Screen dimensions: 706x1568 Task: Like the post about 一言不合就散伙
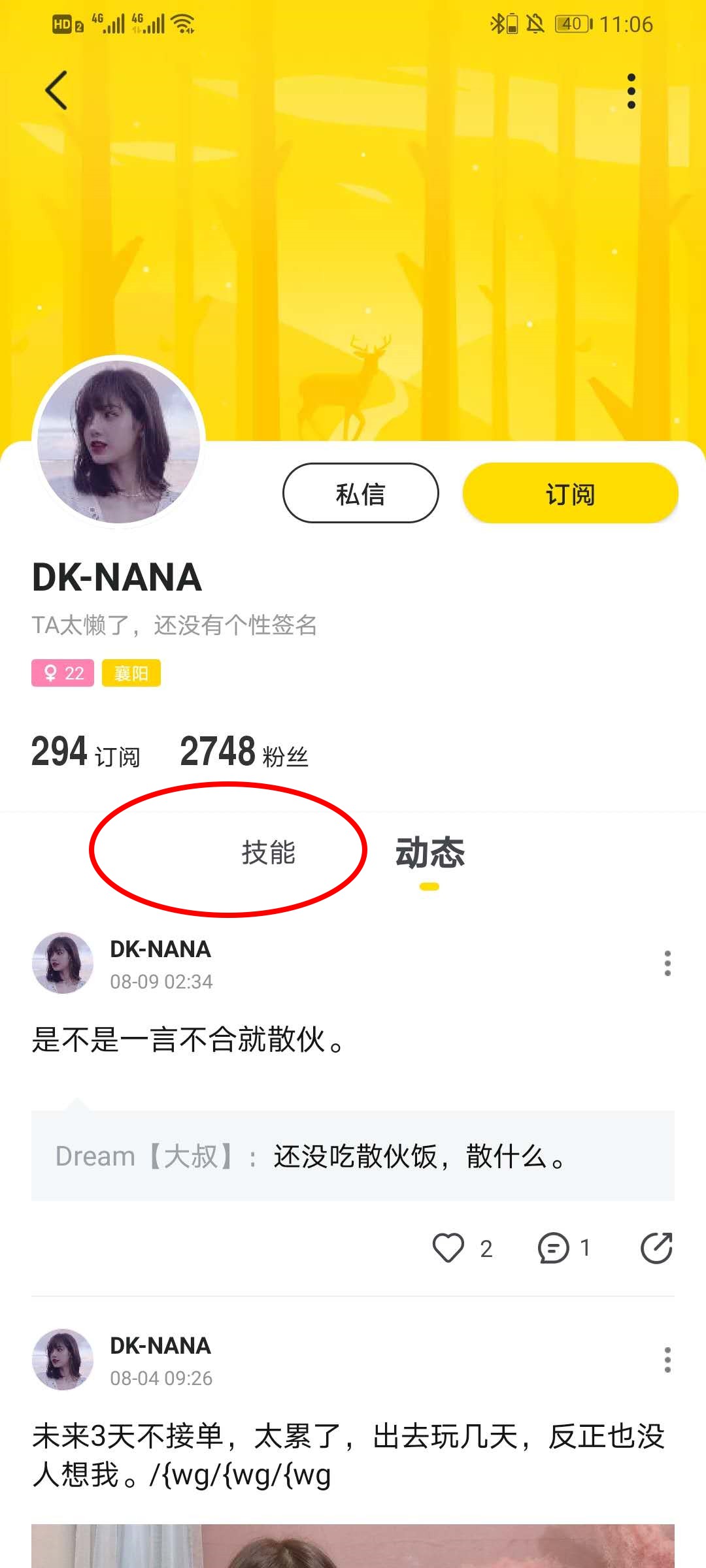point(448,1247)
